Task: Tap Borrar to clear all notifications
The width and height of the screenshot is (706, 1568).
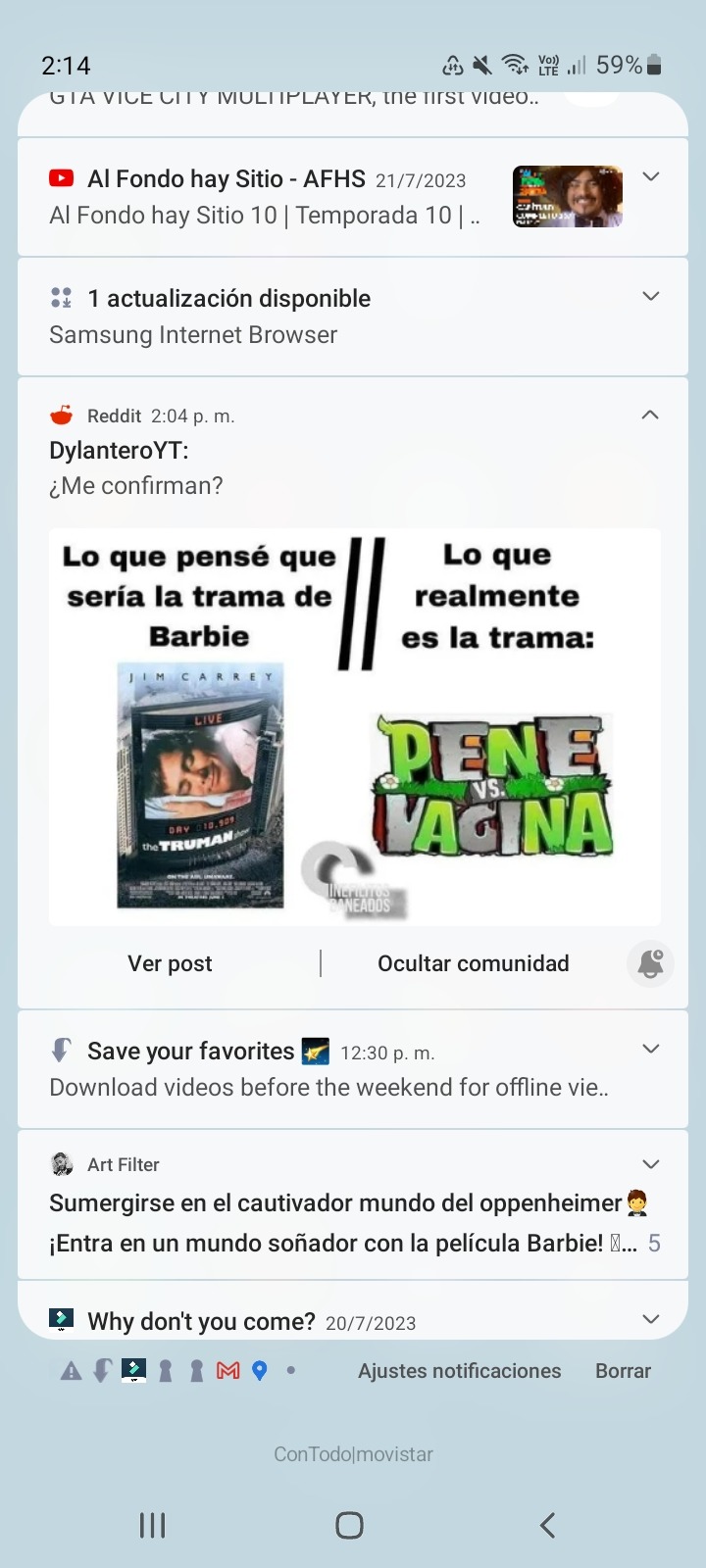Action: click(623, 1371)
